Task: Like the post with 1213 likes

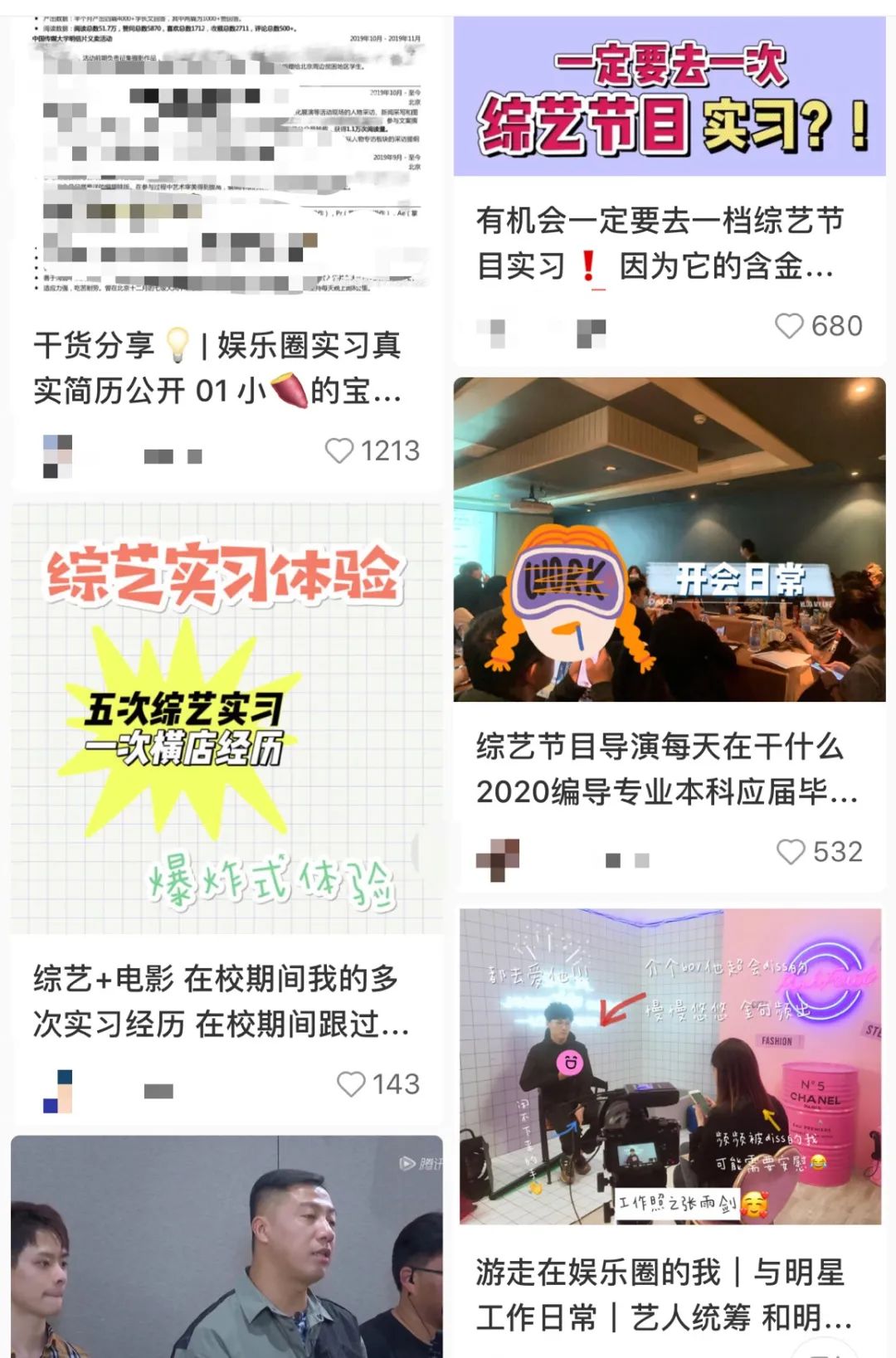Action: click(x=339, y=450)
